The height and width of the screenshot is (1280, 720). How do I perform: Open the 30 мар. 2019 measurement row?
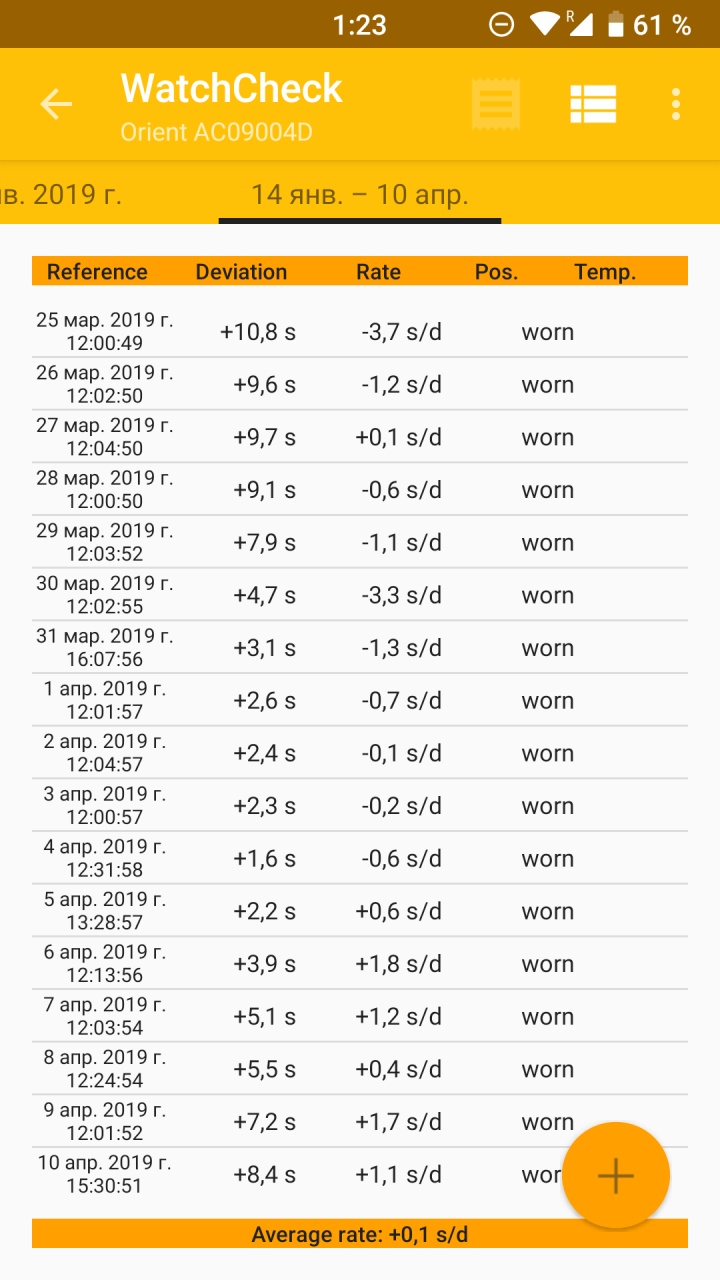click(x=360, y=595)
